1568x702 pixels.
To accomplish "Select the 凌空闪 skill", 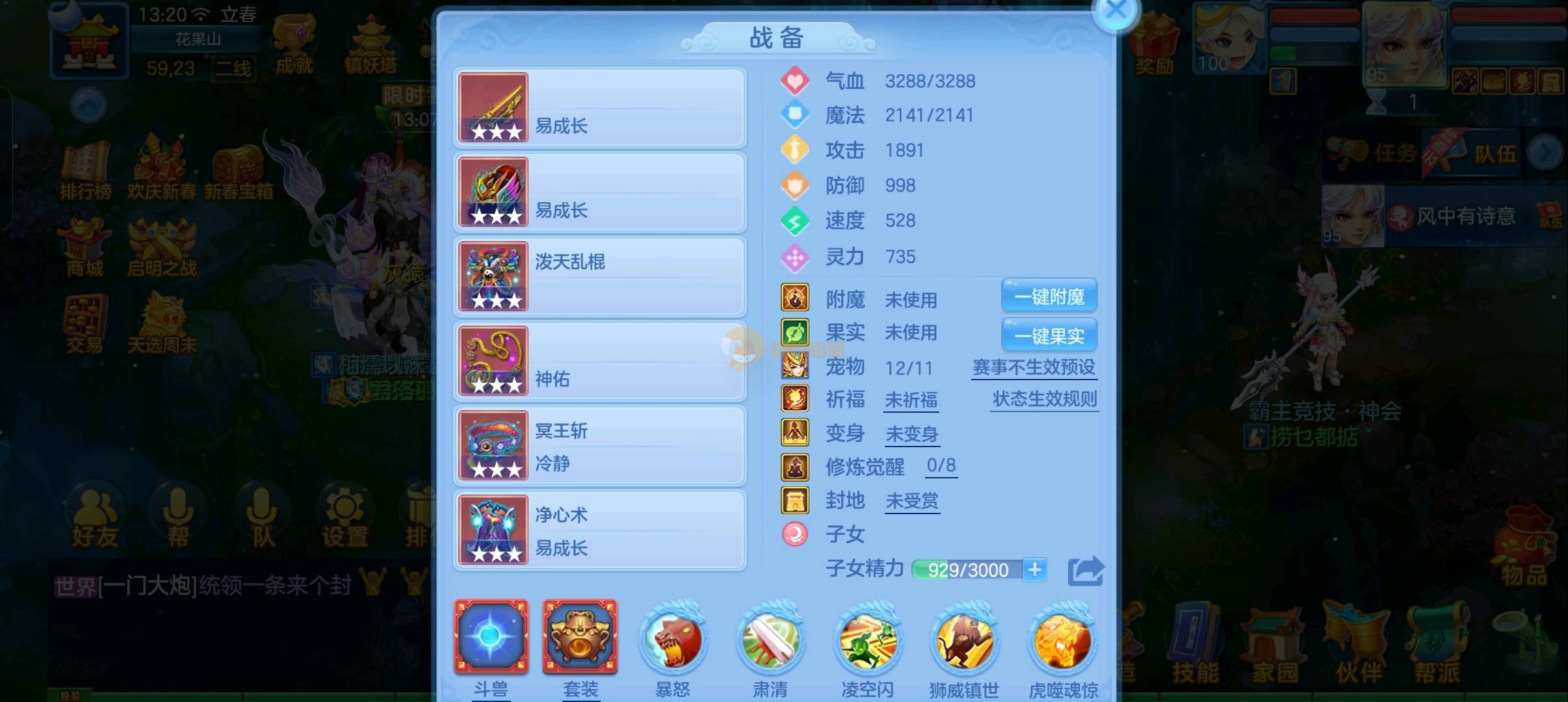I will (868, 640).
